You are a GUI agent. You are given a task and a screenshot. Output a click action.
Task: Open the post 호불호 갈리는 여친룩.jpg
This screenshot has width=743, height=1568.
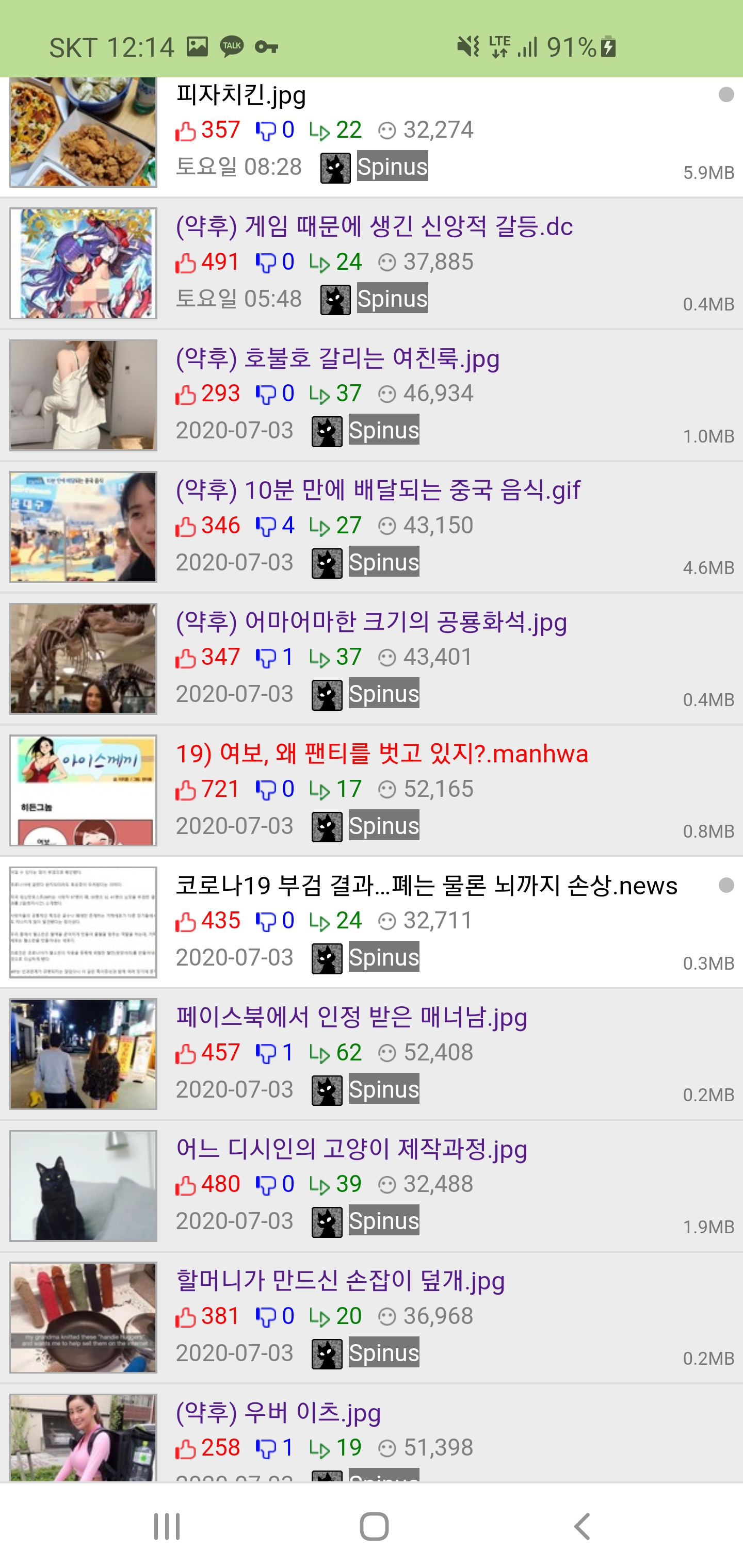(337, 359)
